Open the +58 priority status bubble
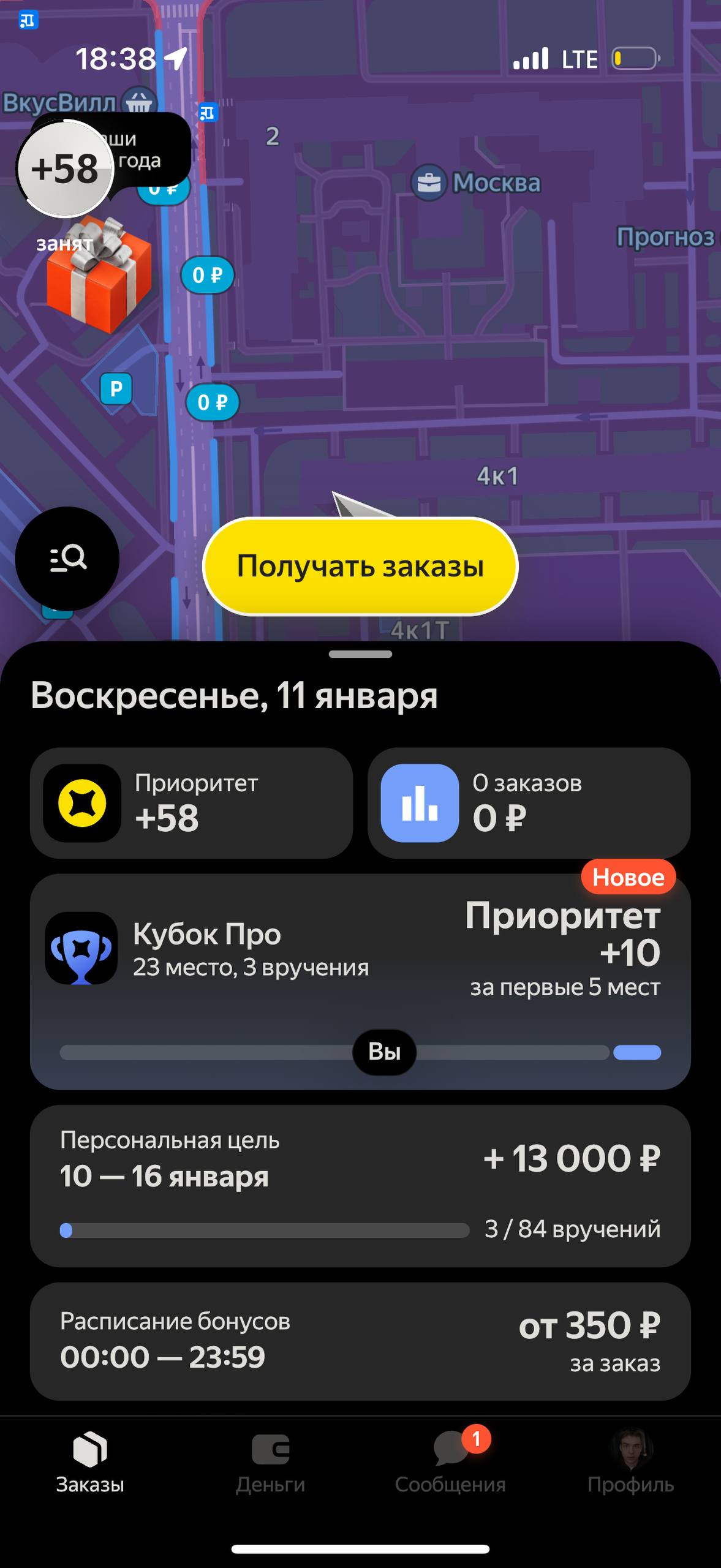This screenshot has height=1568, width=721. [x=66, y=168]
